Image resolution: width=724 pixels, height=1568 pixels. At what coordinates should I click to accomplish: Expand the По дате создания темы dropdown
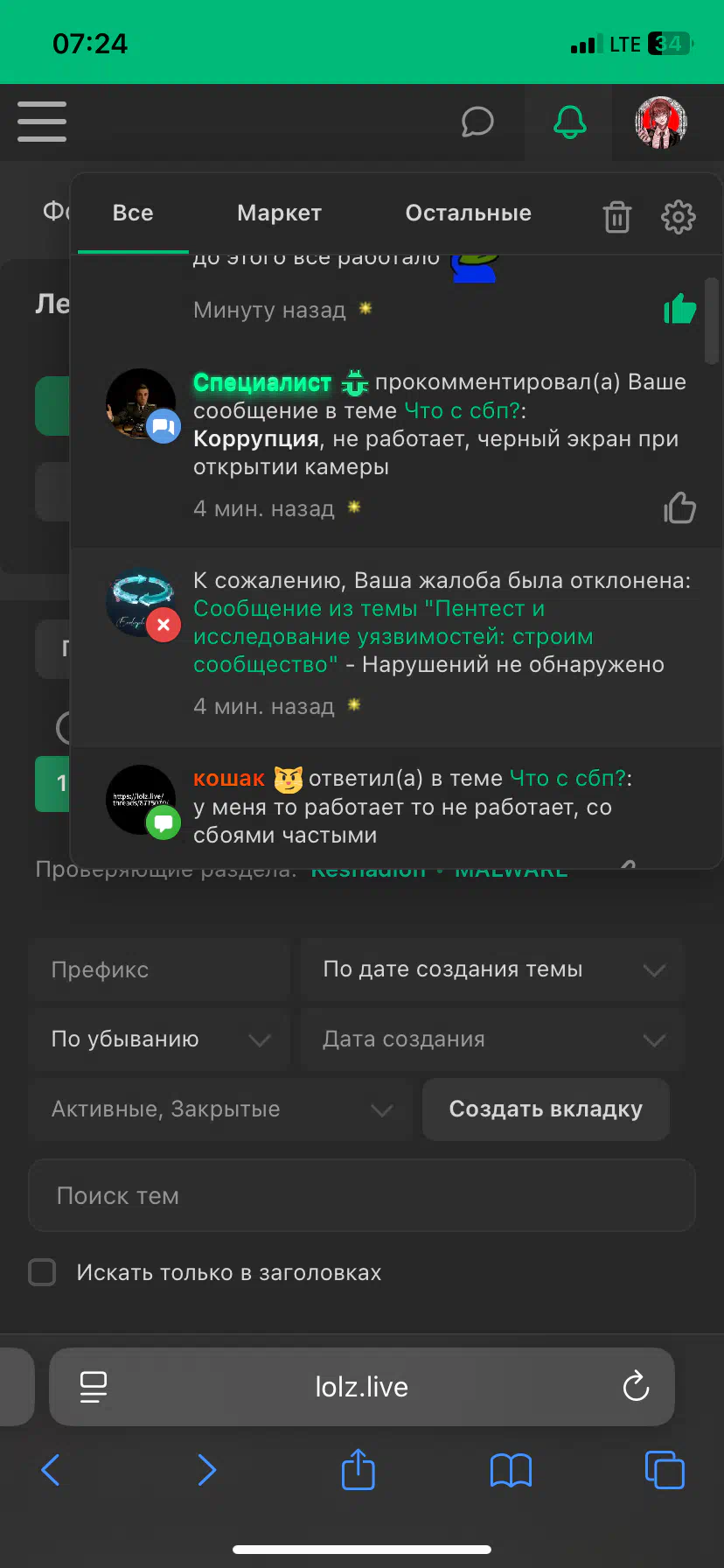point(491,969)
